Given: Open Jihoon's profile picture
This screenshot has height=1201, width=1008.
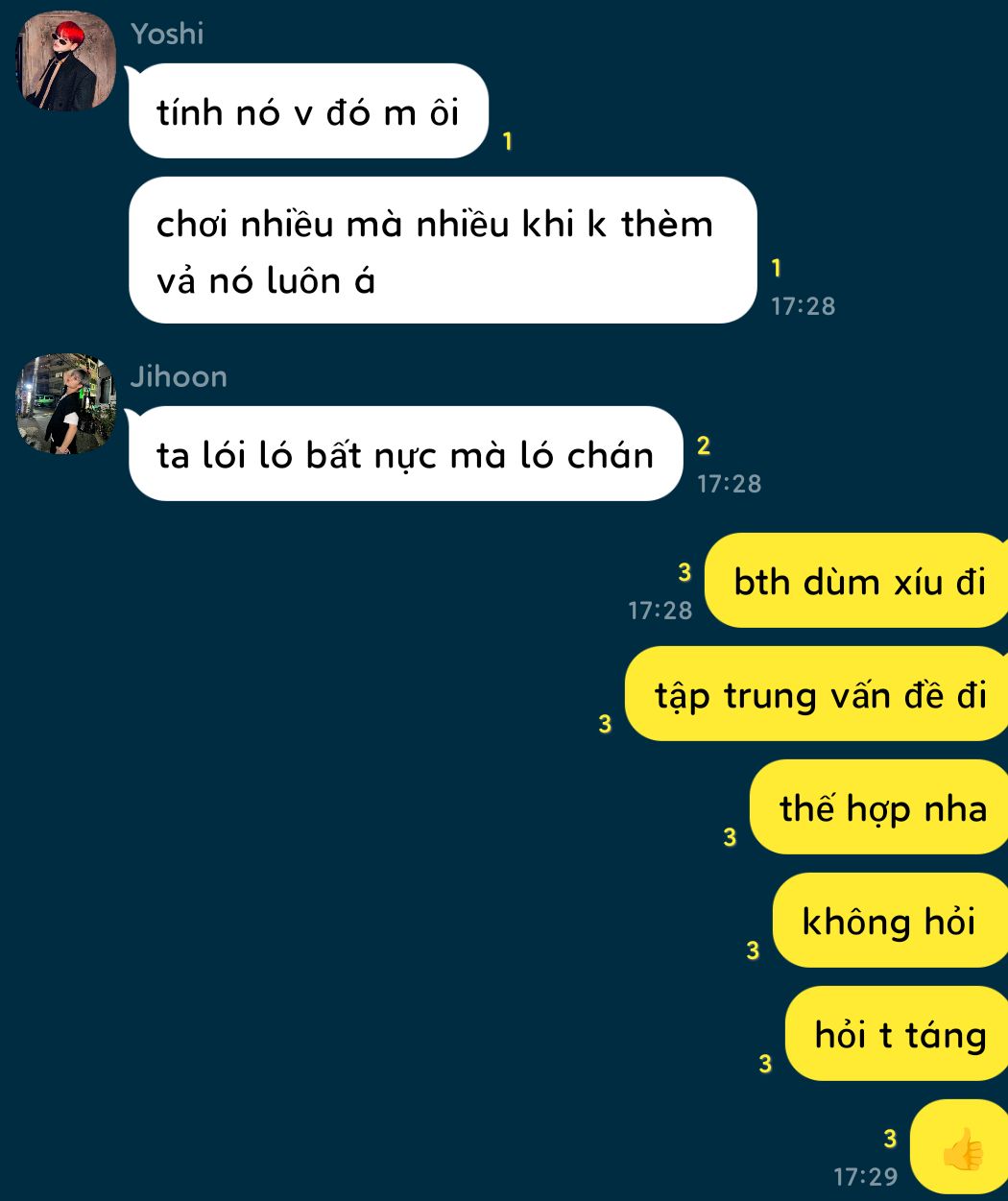Looking at the screenshot, I should 65,403.
